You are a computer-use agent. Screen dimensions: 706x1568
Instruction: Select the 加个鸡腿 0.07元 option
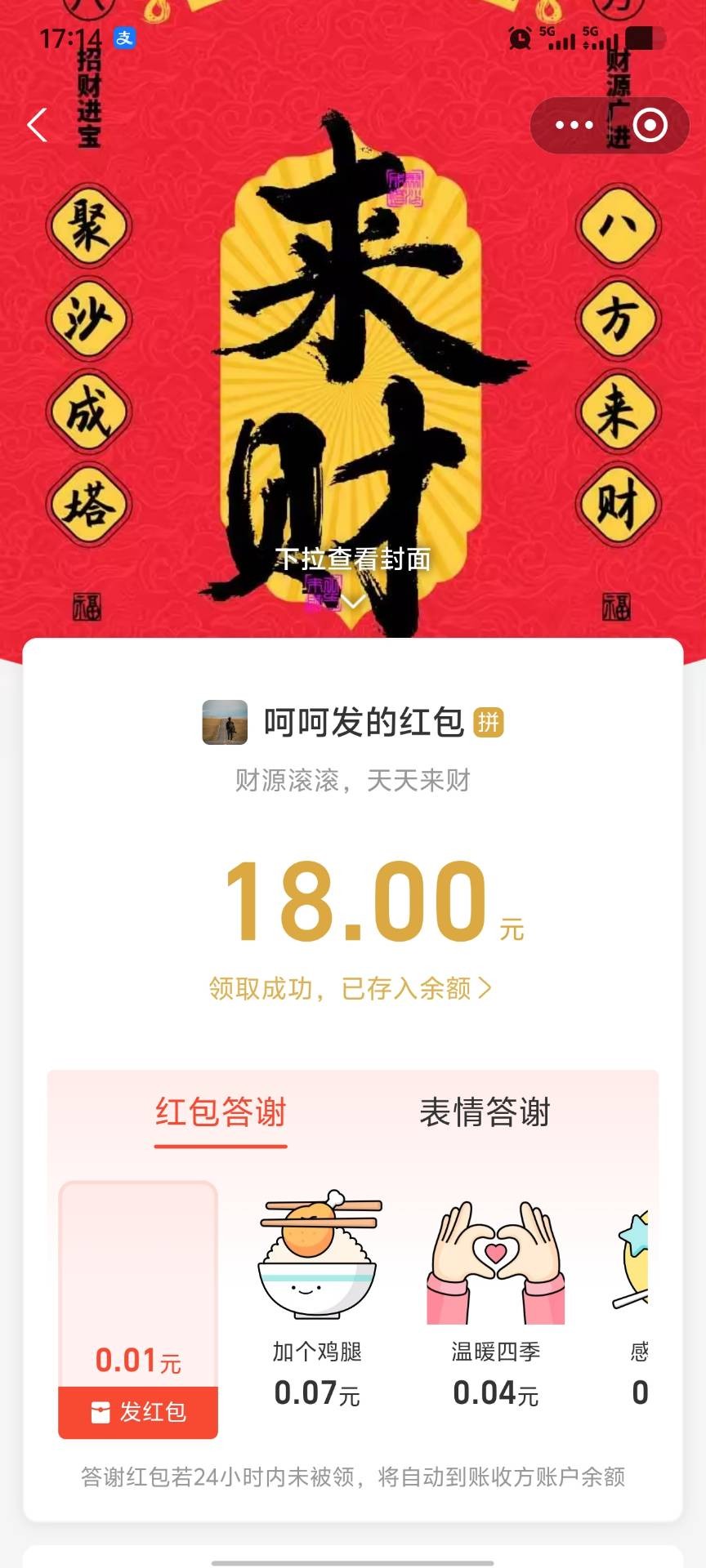click(318, 1298)
